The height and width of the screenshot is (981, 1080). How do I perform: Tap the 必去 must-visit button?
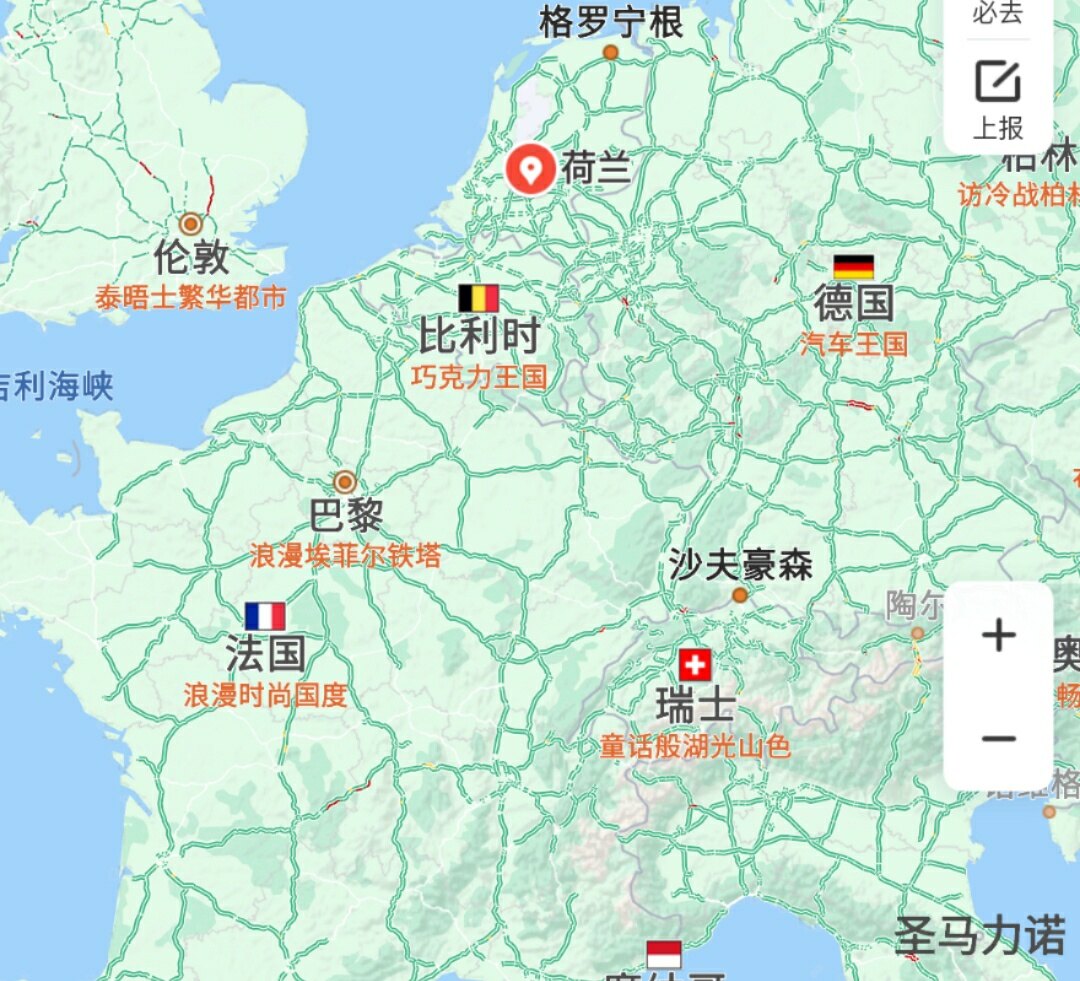pyautogui.click(x=998, y=14)
